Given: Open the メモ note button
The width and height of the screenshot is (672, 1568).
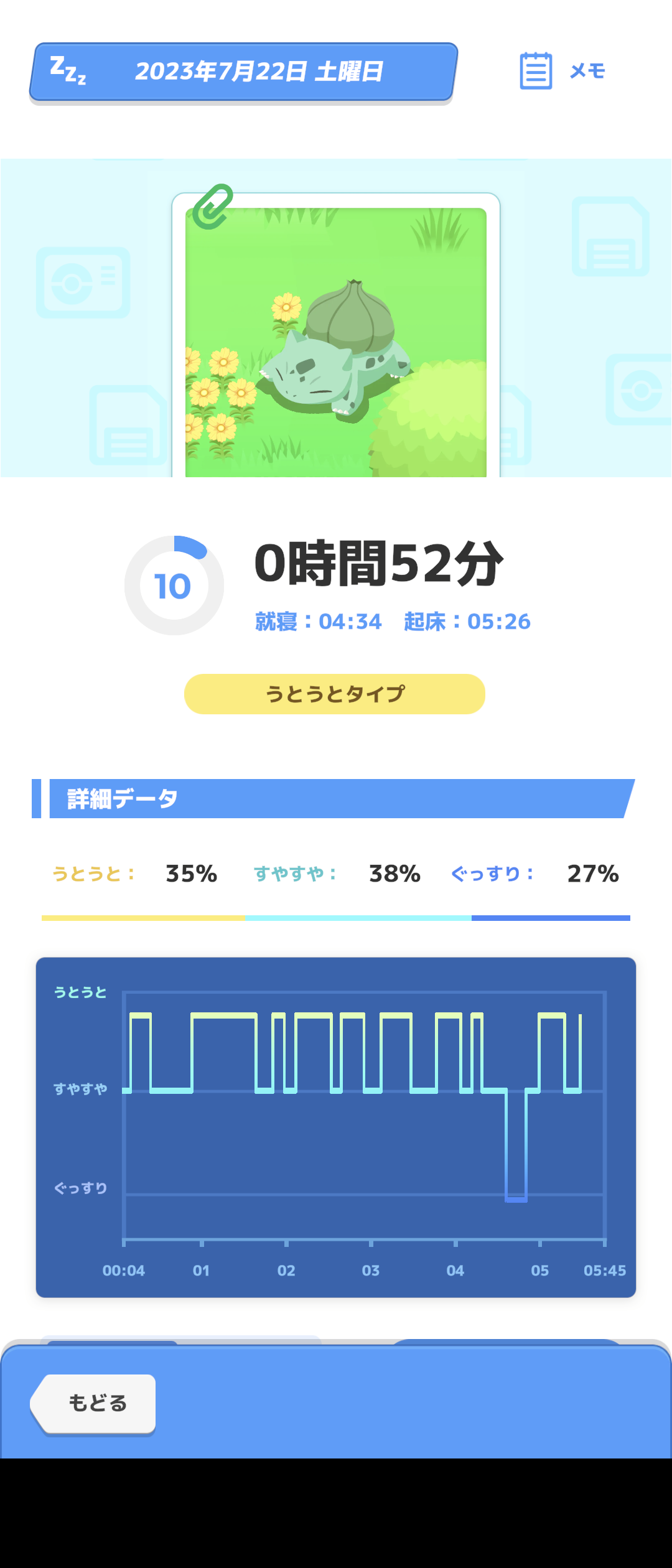Looking at the screenshot, I should click(562, 71).
